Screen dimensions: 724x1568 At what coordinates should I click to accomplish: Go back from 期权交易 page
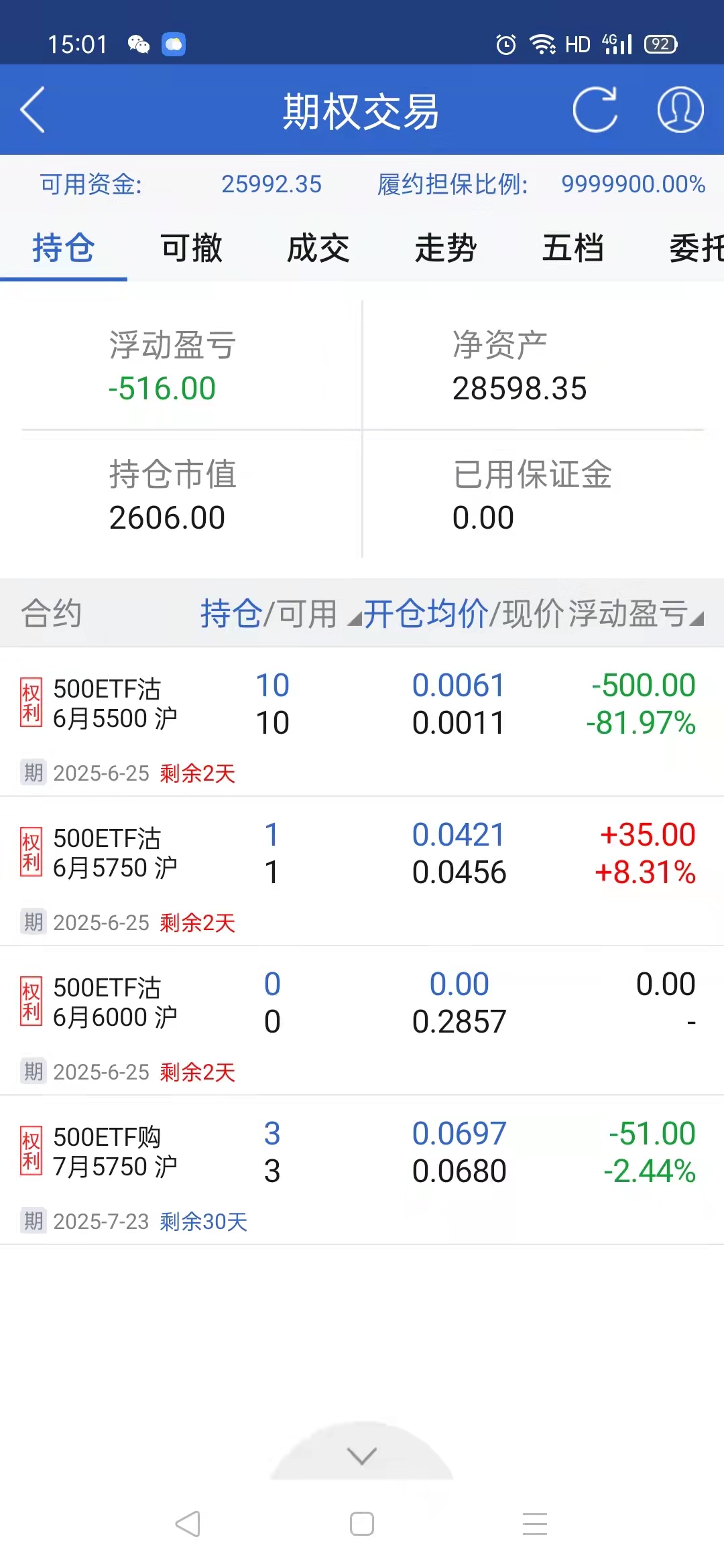(33, 110)
